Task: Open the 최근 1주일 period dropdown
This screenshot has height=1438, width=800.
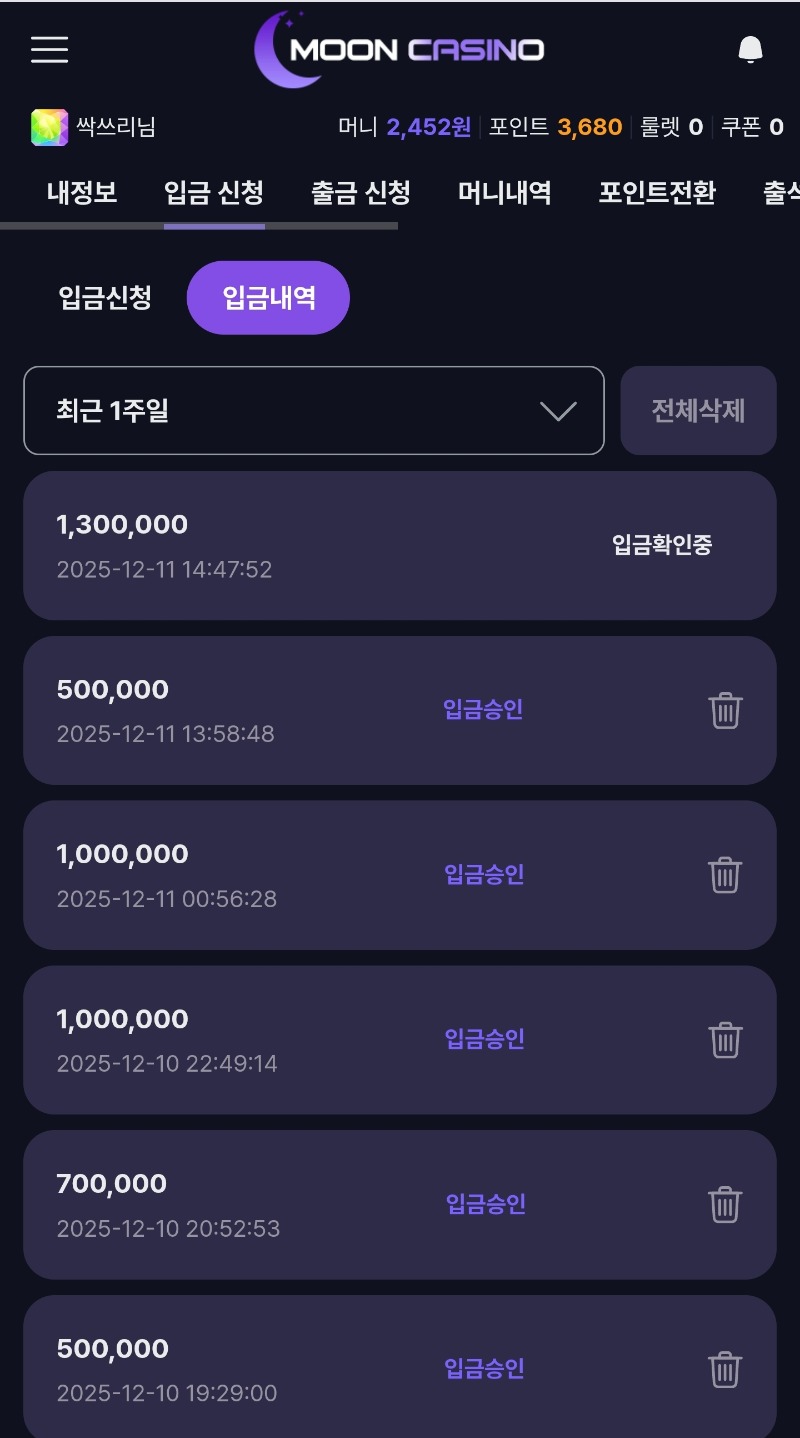Action: [313, 410]
